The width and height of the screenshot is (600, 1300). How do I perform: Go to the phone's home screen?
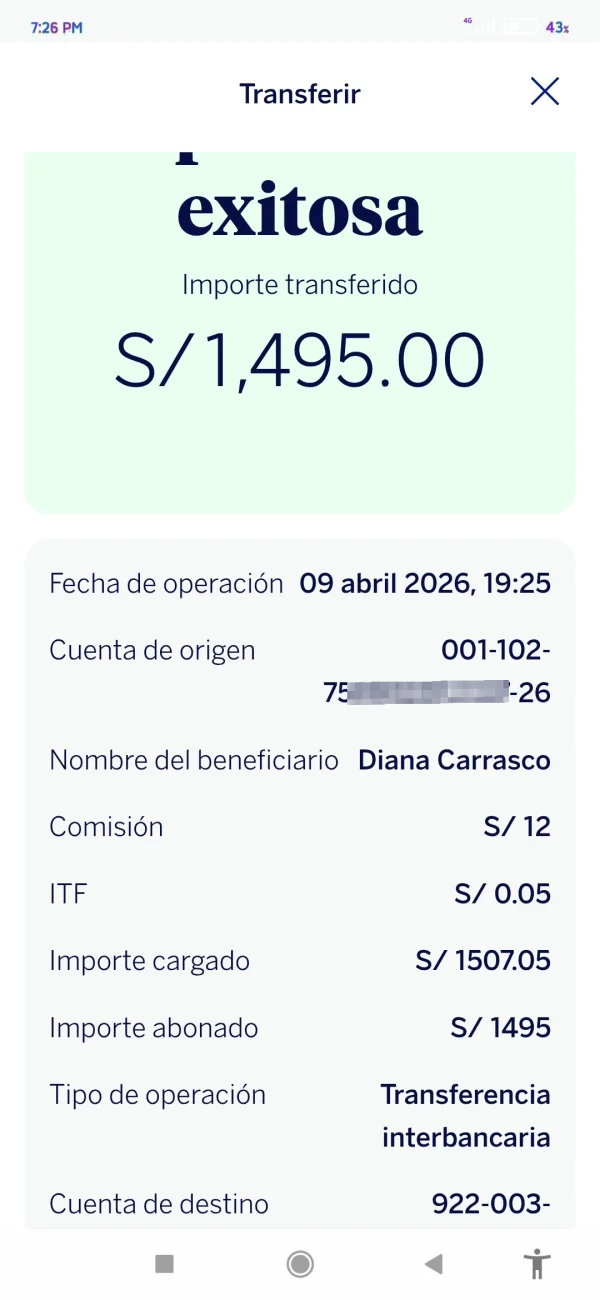(299, 1264)
